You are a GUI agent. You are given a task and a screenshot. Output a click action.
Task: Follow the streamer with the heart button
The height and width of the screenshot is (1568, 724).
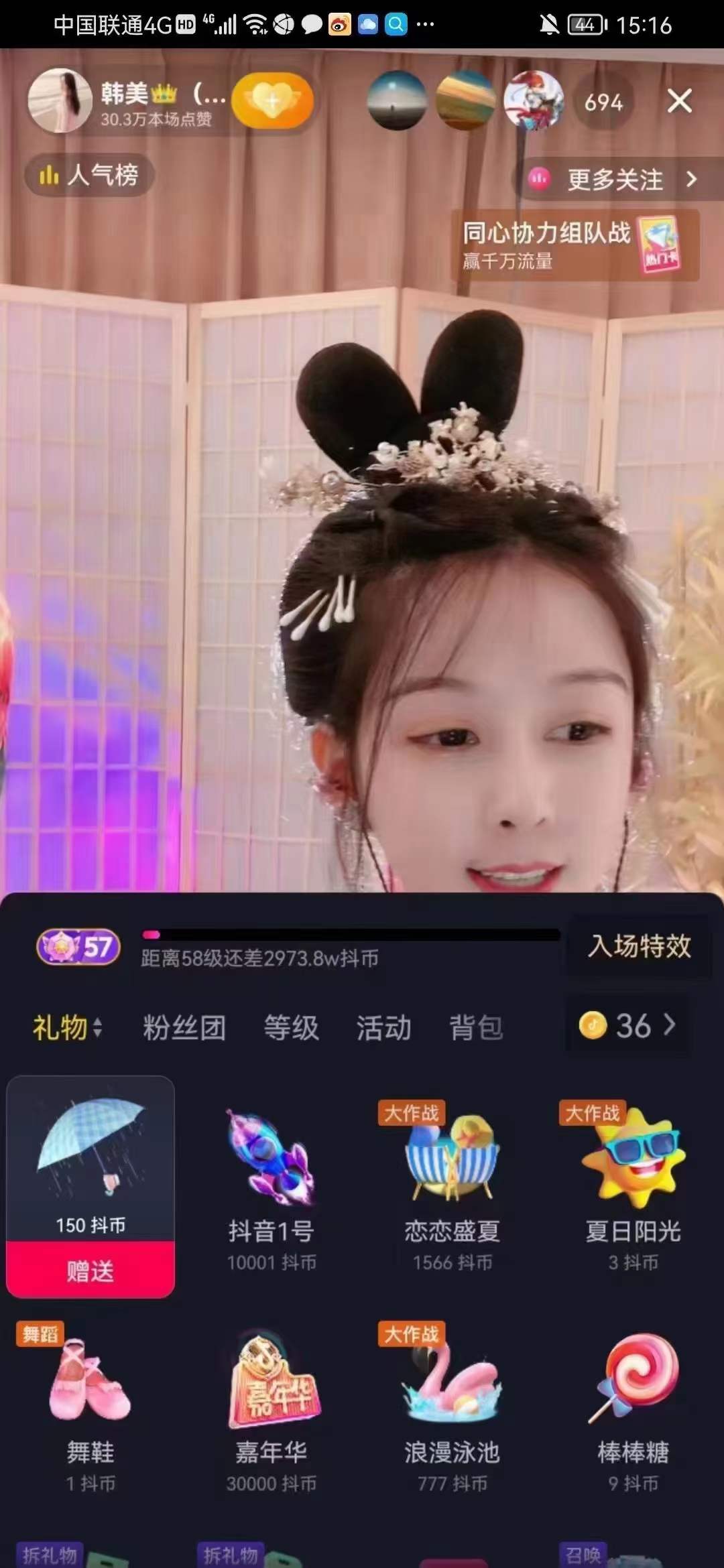click(272, 101)
